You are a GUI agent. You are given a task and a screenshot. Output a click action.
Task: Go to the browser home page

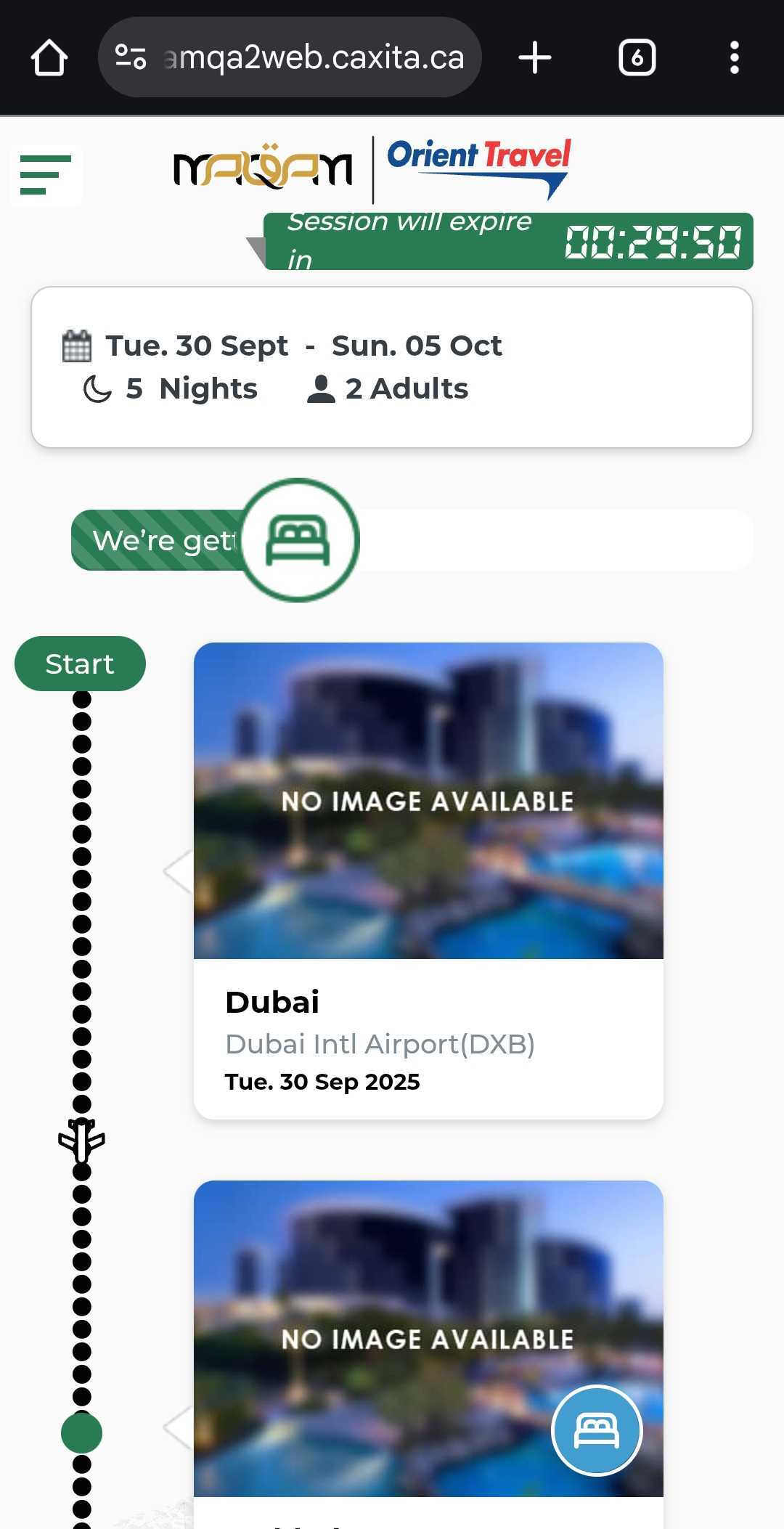point(49,58)
